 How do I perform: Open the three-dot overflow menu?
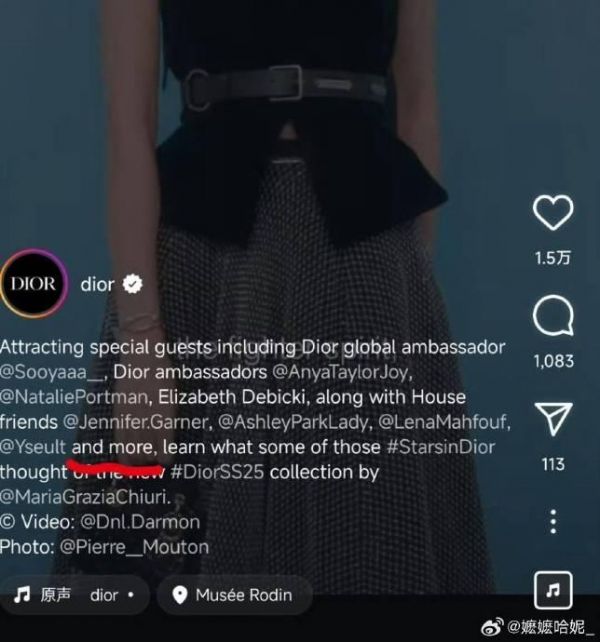coord(552,521)
